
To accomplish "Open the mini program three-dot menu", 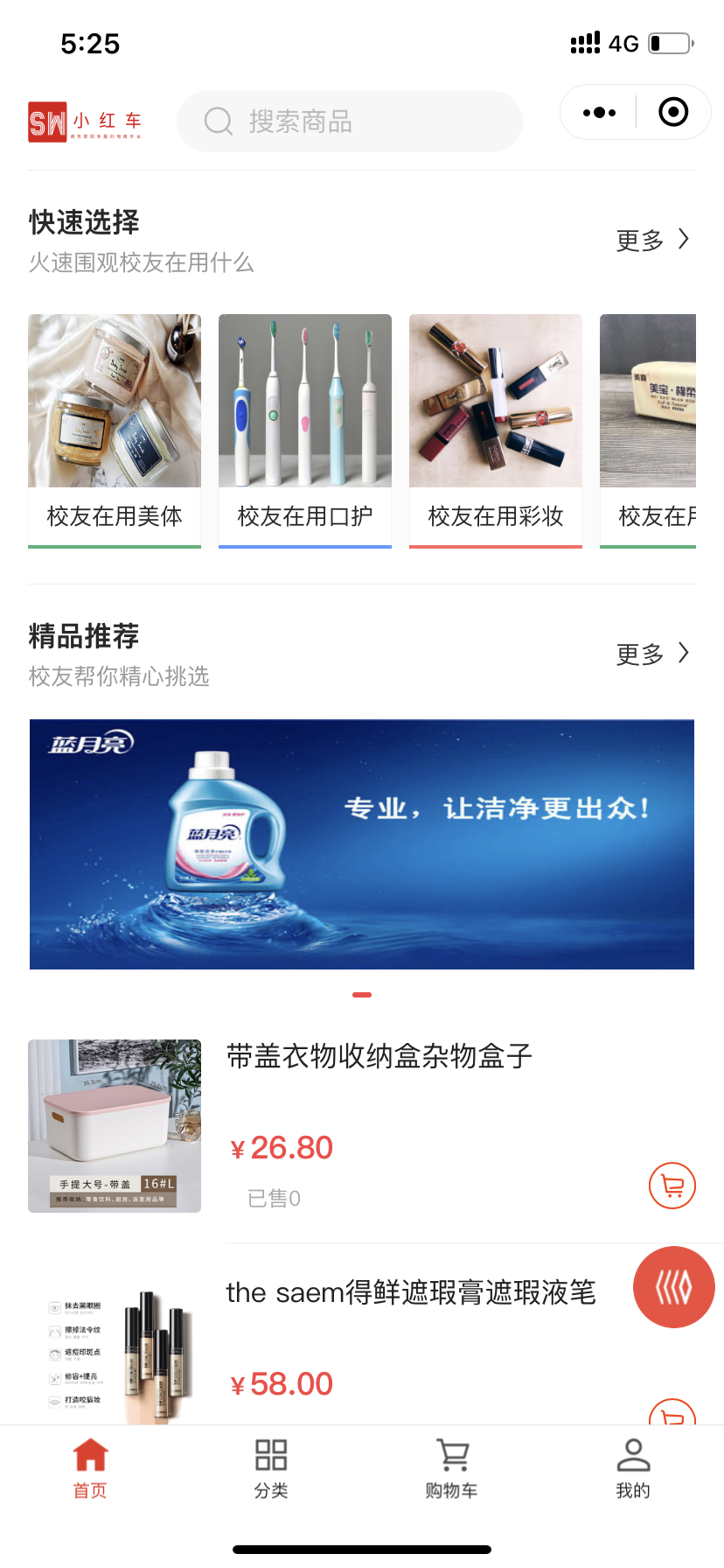I will pos(599,112).
